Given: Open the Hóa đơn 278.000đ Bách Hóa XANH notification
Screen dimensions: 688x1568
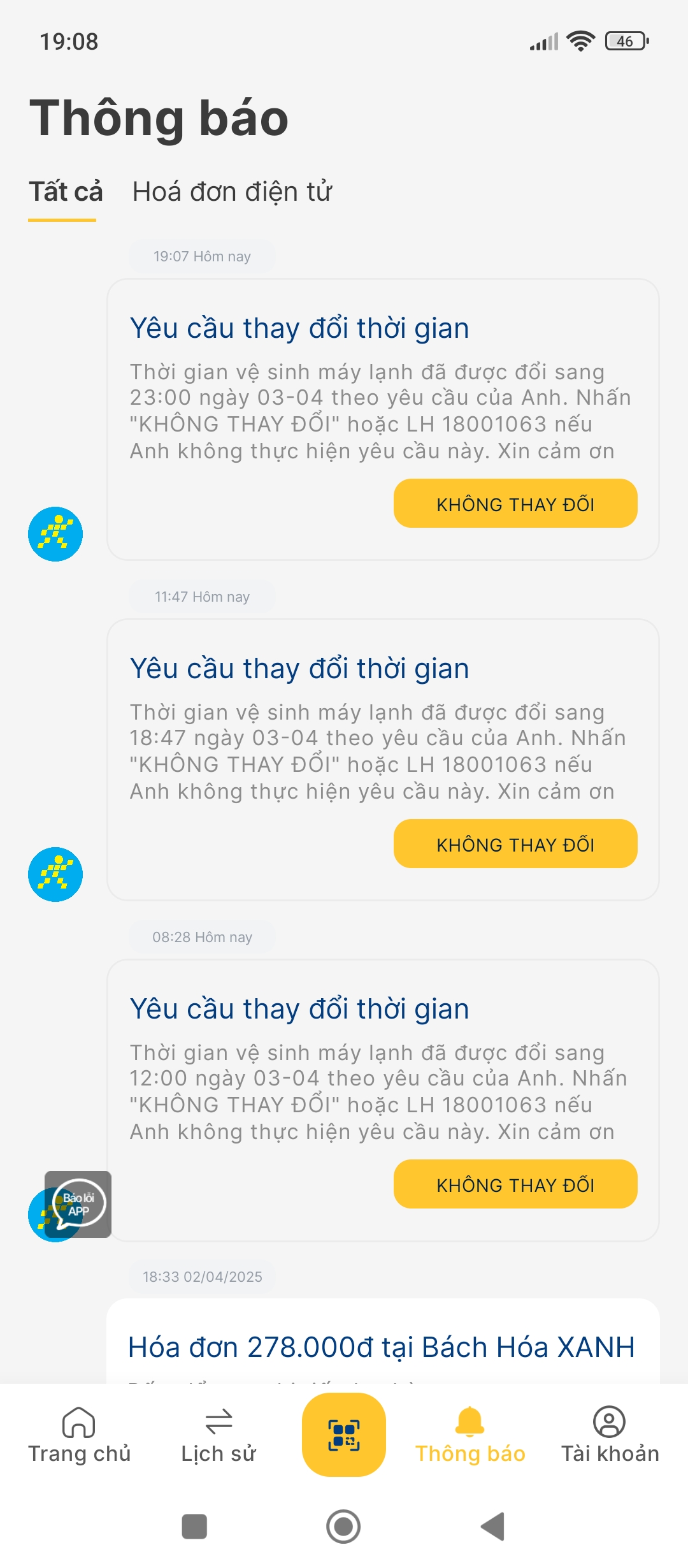Looking at the screenshot, I should [381, 1347].
